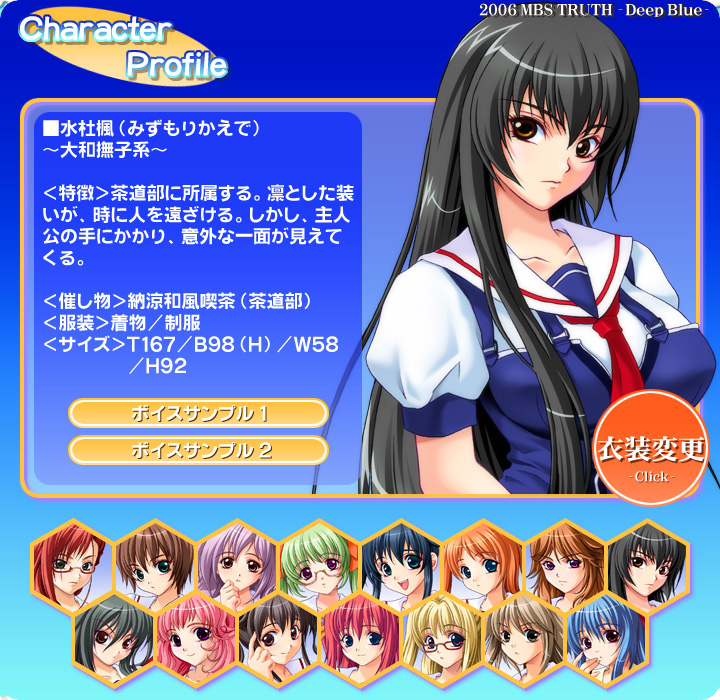Select the long brown-haired character with purple eyes
Viewport: 720px width, 700px height.
tap(565, 566)
